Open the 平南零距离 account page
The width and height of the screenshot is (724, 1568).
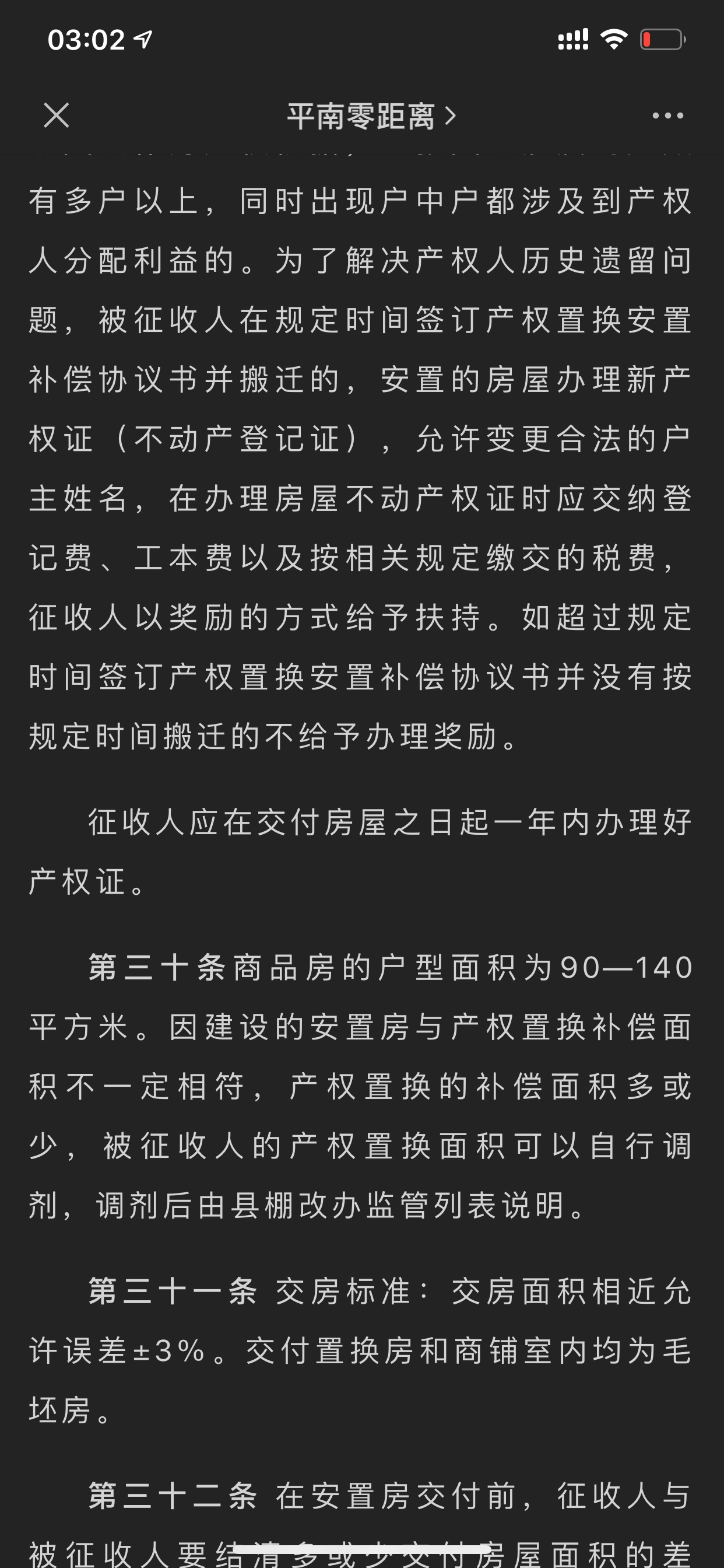(x=371, y=116)
